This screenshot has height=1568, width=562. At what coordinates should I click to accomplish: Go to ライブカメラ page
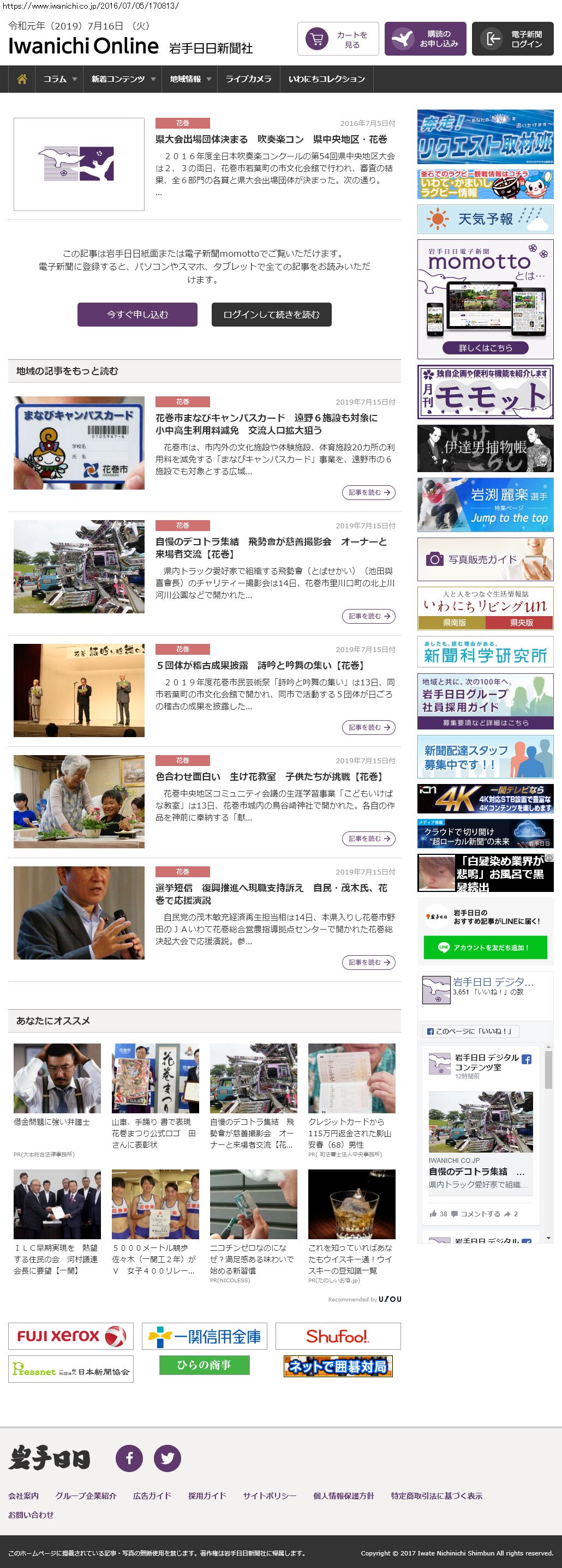[x=248, y=79]
